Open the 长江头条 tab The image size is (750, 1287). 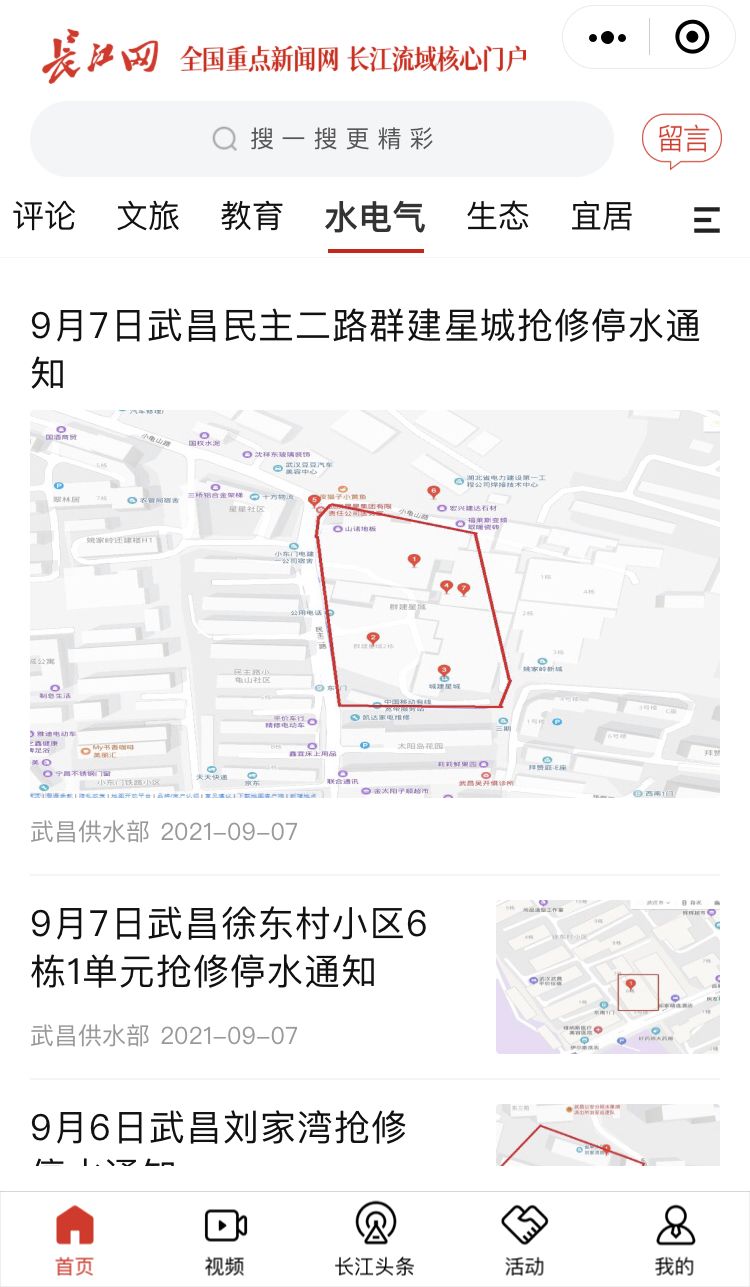pyautogui.click(x=375, y=1240)
